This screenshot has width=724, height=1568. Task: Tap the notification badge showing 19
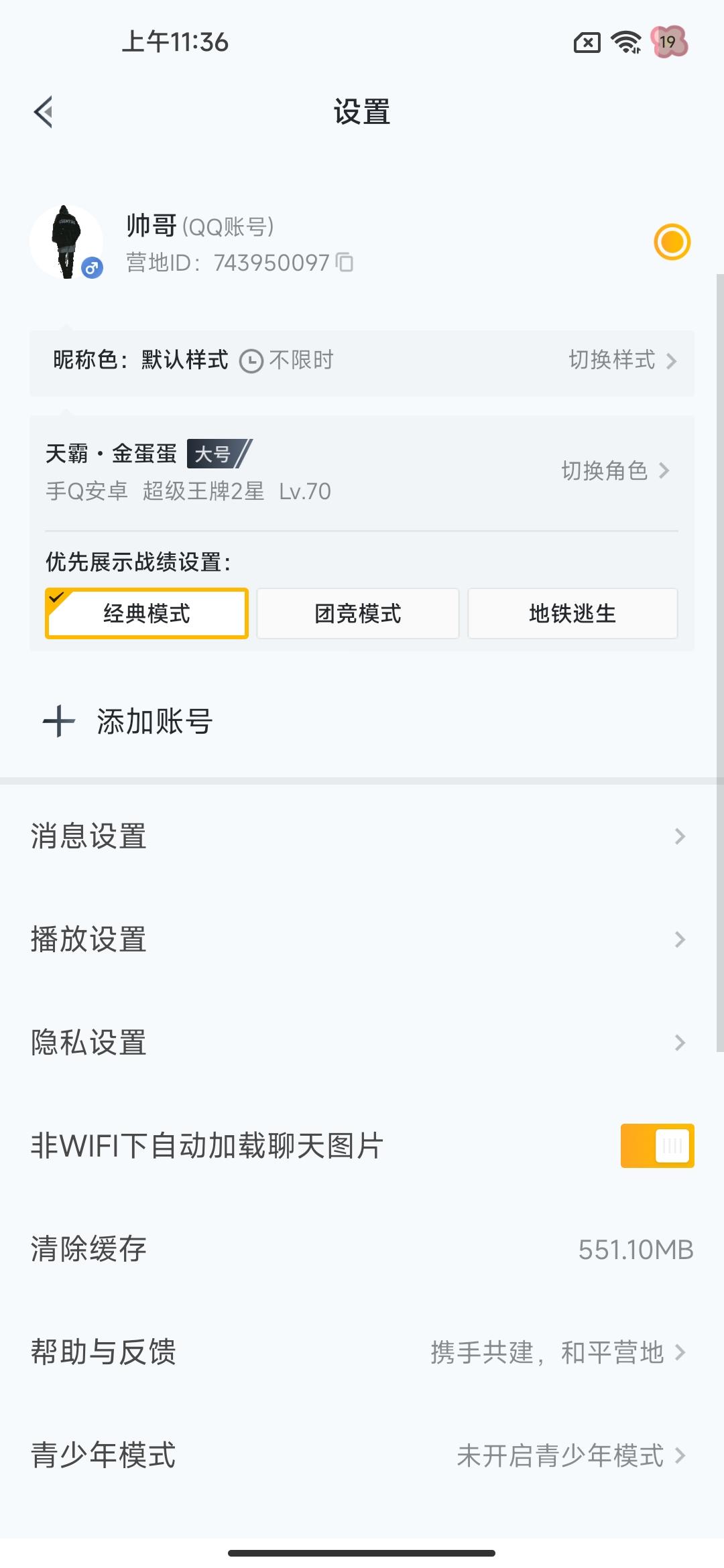click(668, 42)
